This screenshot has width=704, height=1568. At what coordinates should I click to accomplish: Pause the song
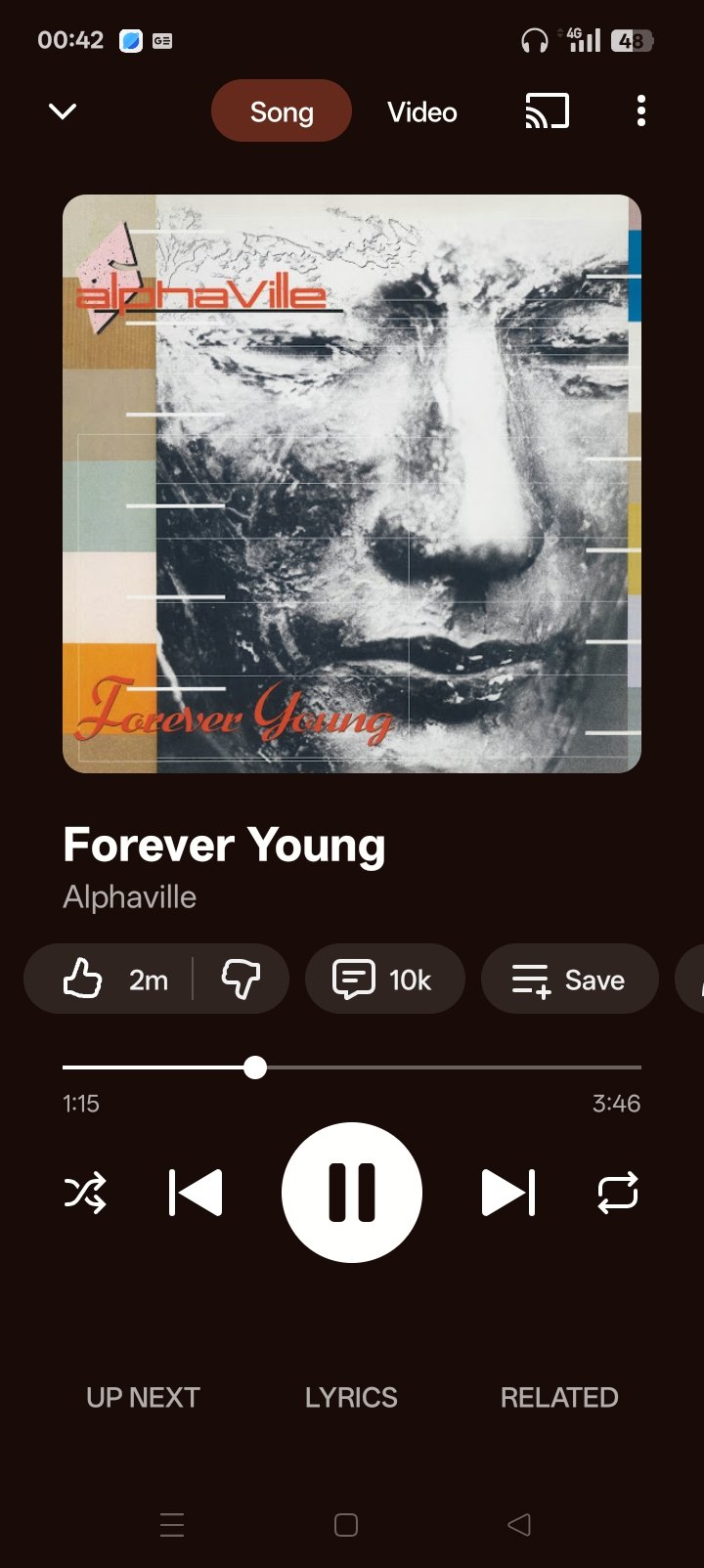pyautogui.click(x=352, y=1193)
